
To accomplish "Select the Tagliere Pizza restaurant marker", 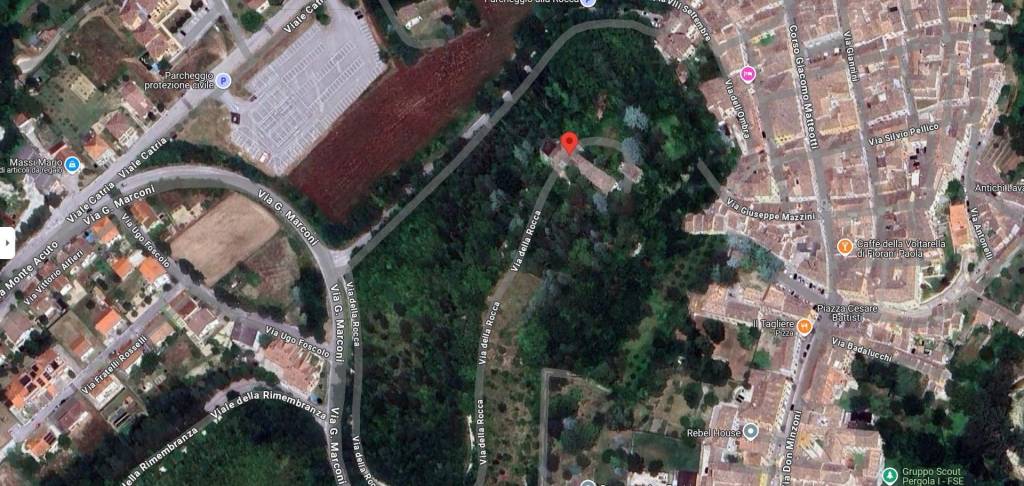I will coord(804,326).
